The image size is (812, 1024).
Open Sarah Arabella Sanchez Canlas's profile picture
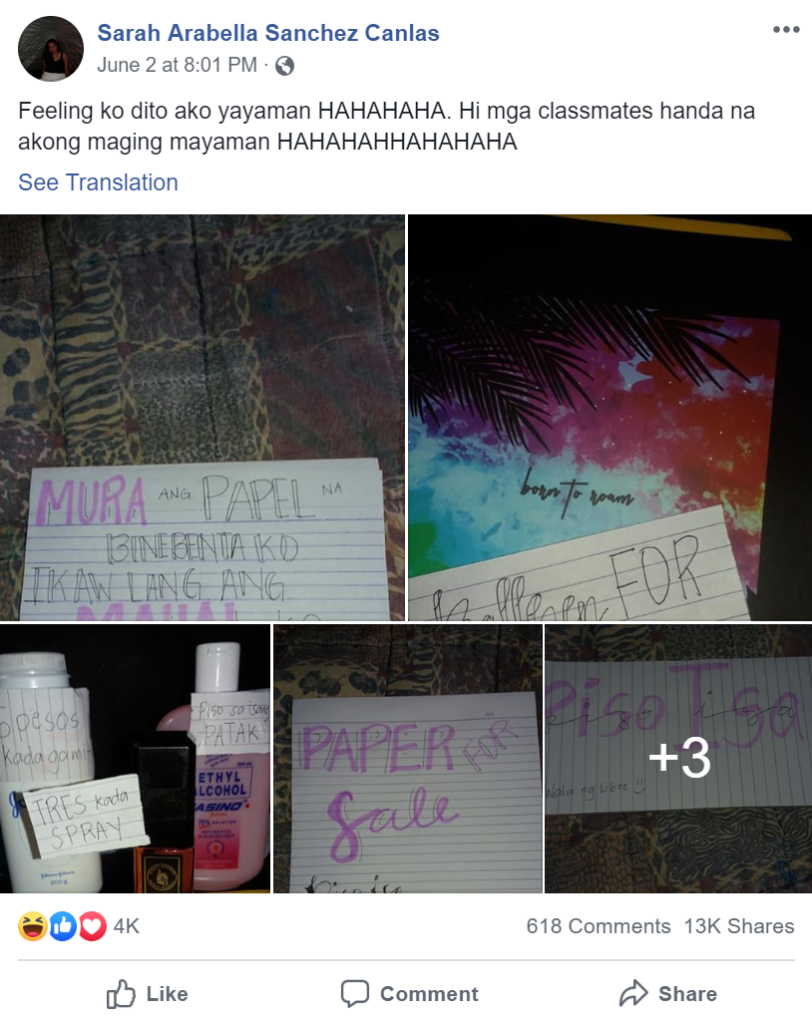51,49
